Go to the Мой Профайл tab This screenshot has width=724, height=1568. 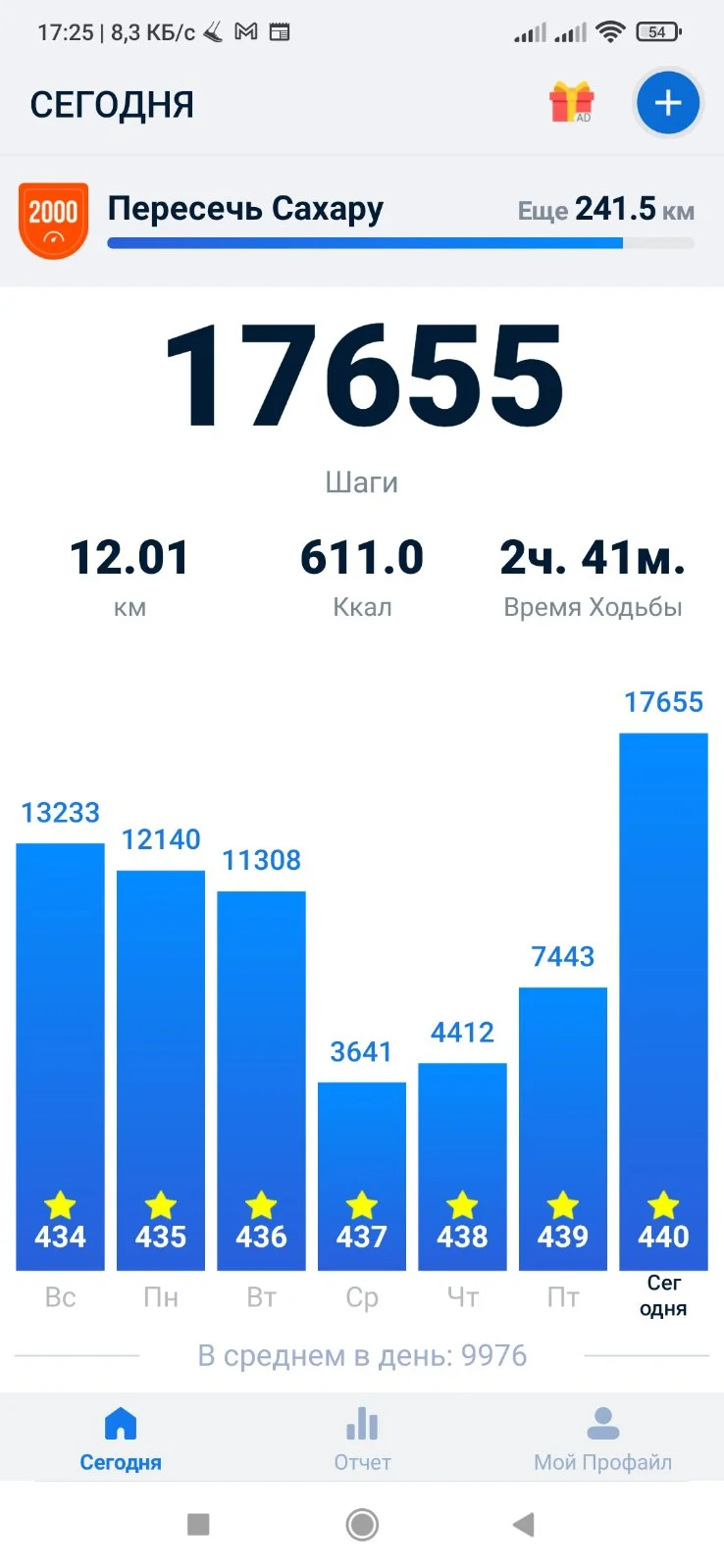pyautogui.click(x=602, y=1439)
